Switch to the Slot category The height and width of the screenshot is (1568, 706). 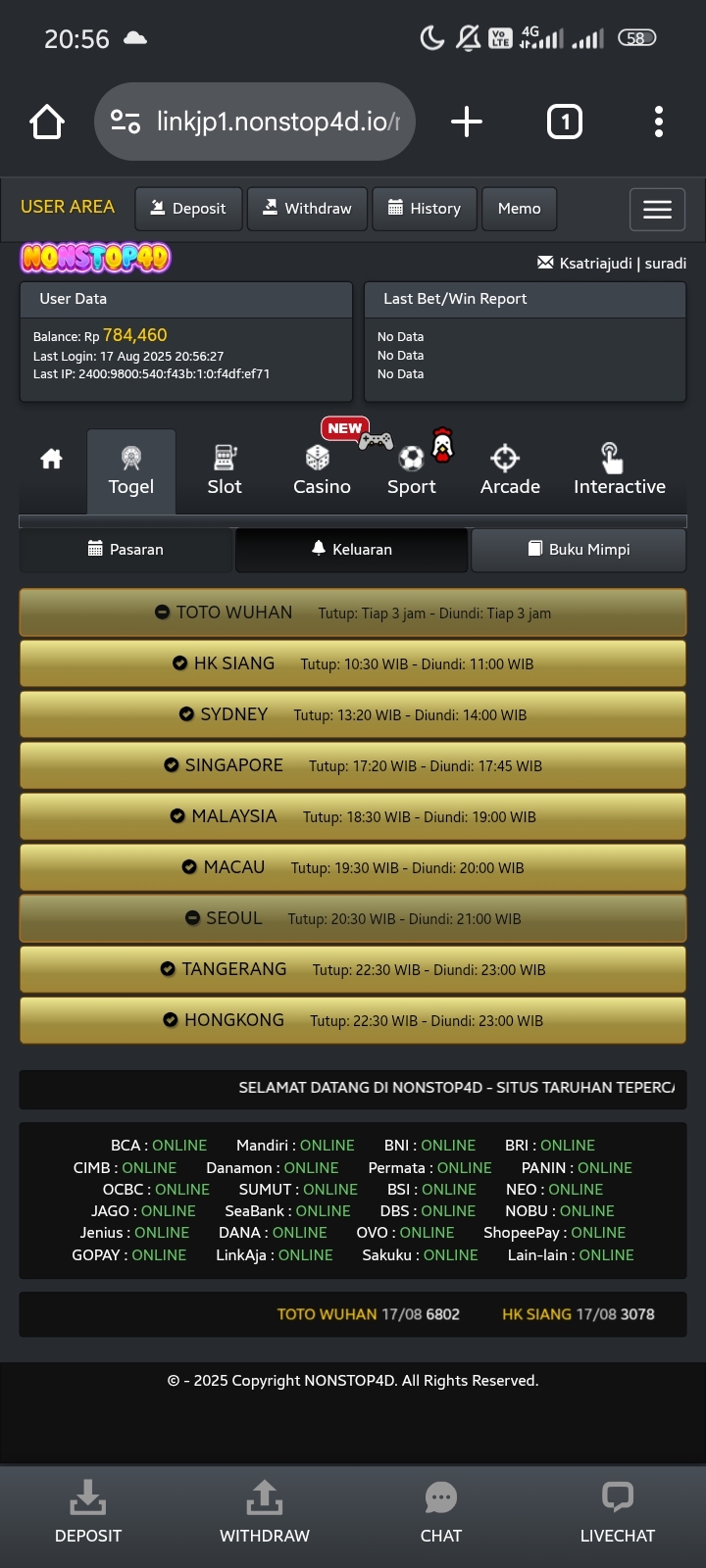(x=225, y=471)
